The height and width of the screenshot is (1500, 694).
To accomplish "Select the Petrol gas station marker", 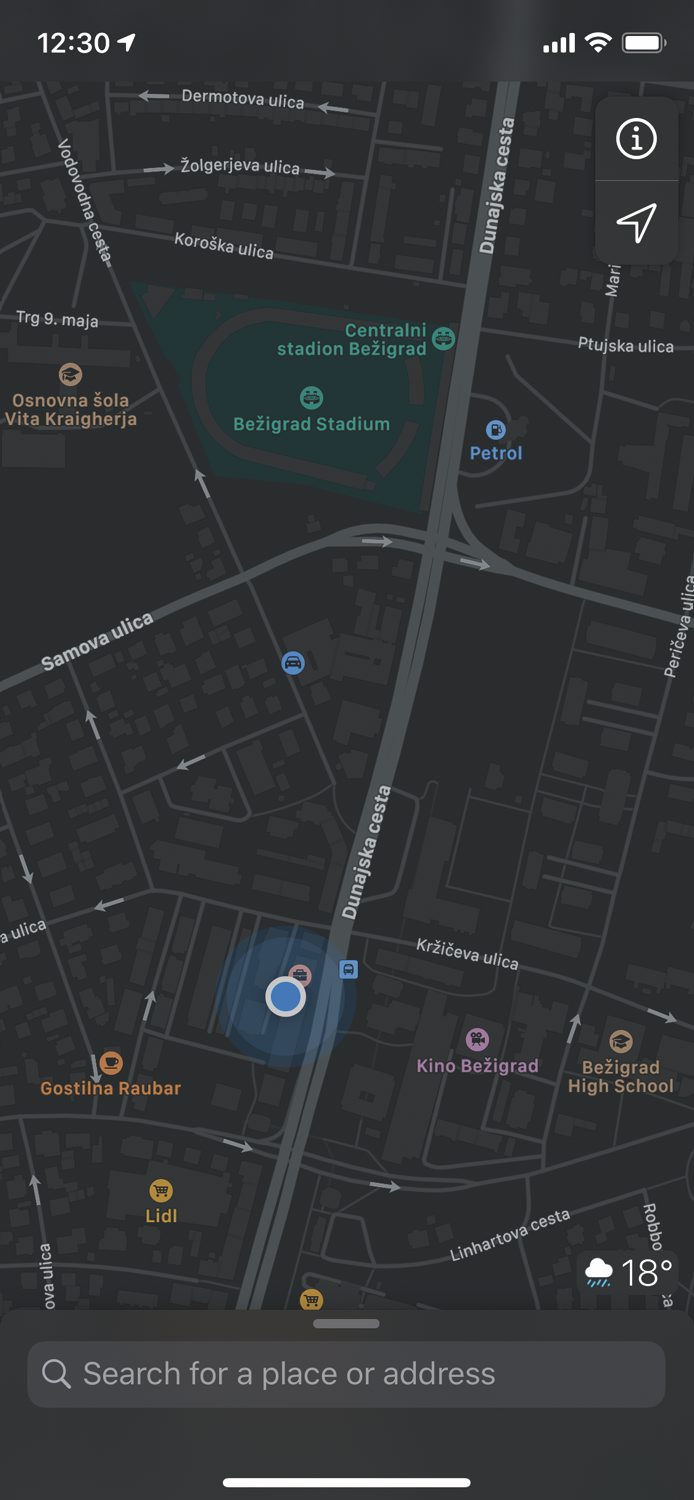I will point(496,430).
